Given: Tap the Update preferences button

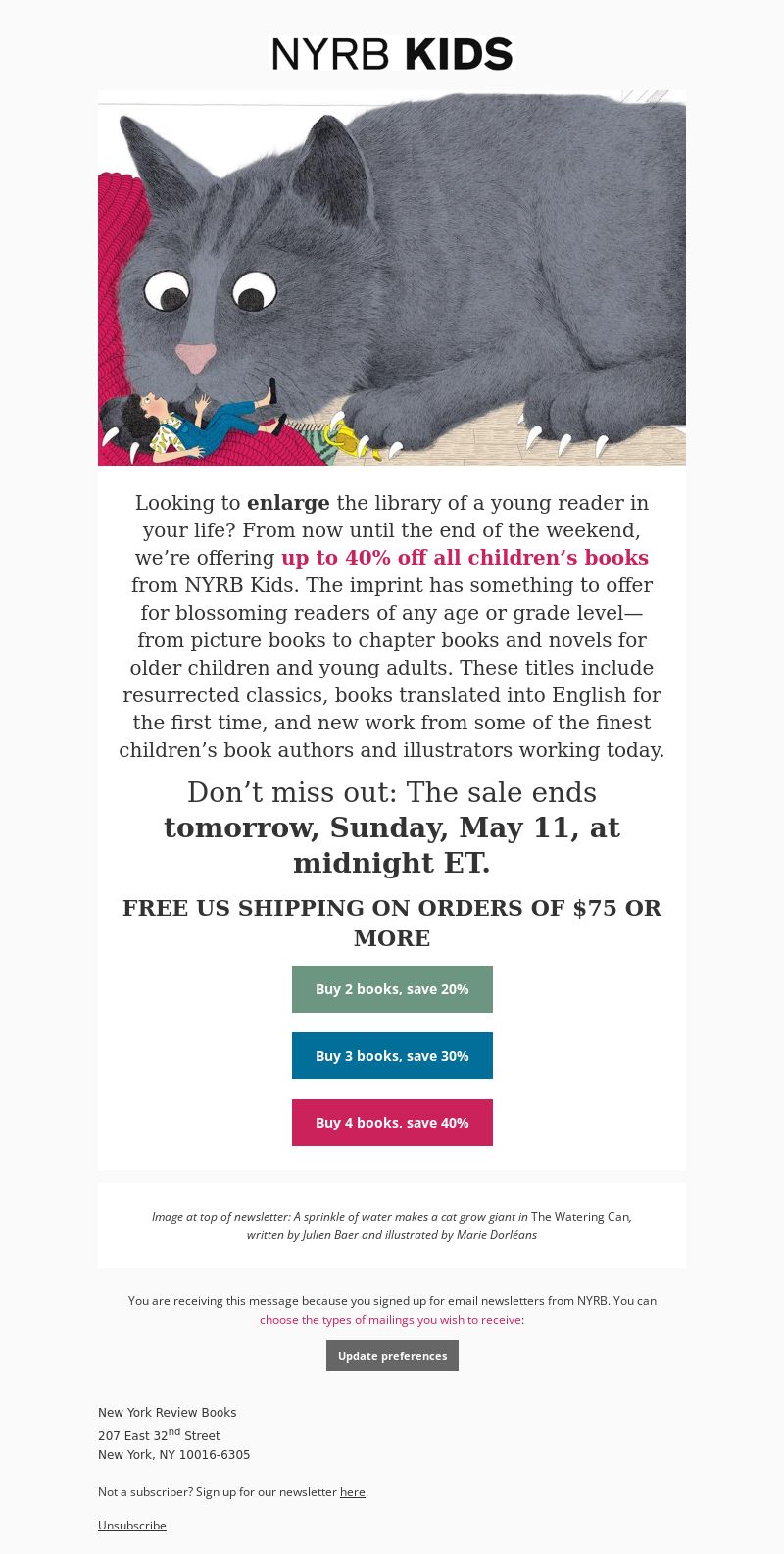Looking at the screenshot, I should 392,1356.
